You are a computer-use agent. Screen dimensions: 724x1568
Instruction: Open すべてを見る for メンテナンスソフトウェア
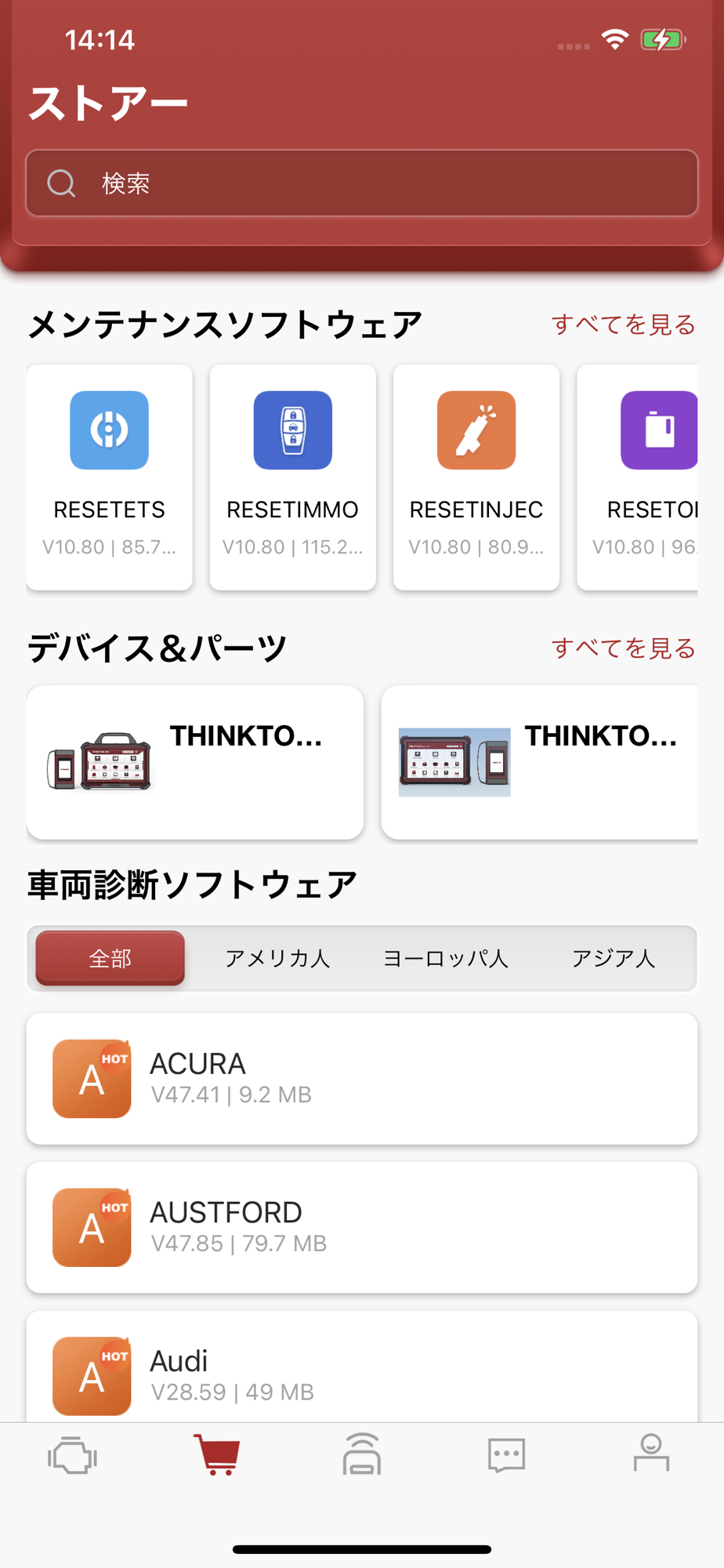[623, 324]
